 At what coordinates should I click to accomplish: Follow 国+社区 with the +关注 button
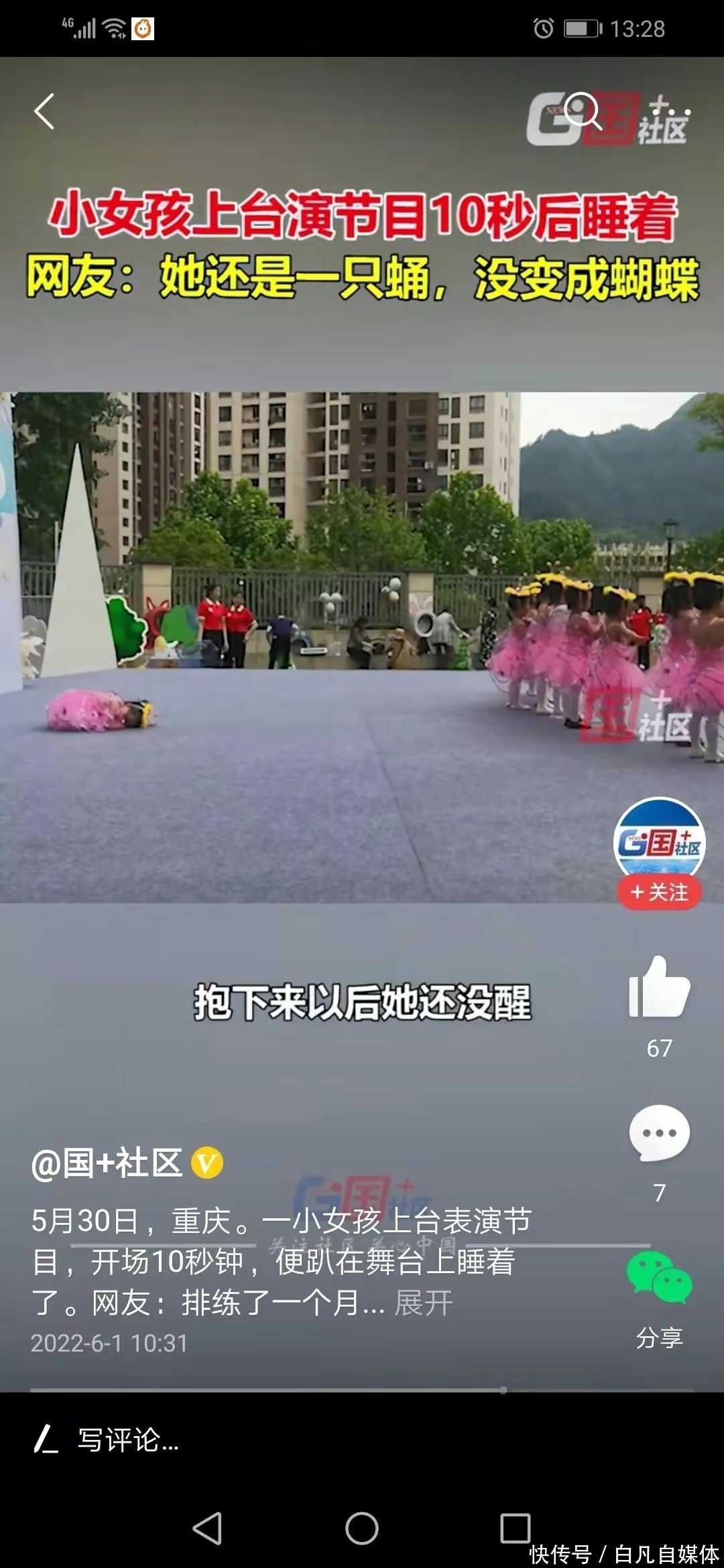[660, 893]
